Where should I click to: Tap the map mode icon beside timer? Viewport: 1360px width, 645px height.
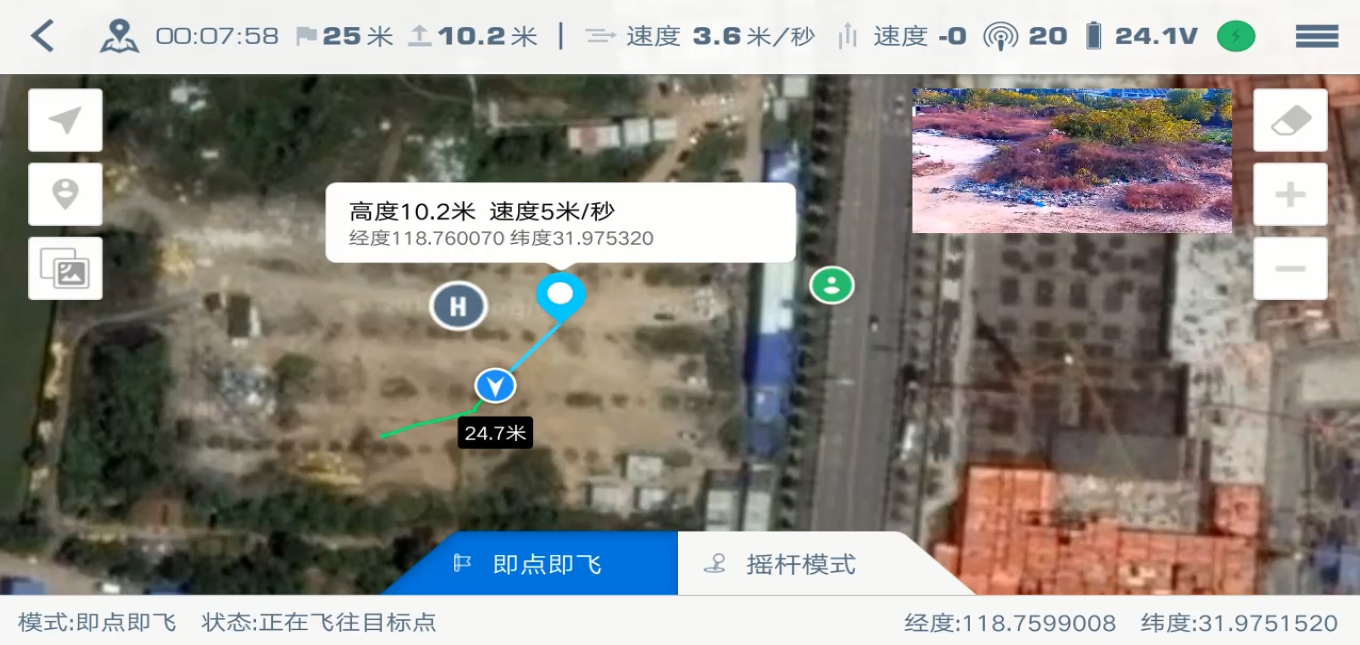[119, 37]
